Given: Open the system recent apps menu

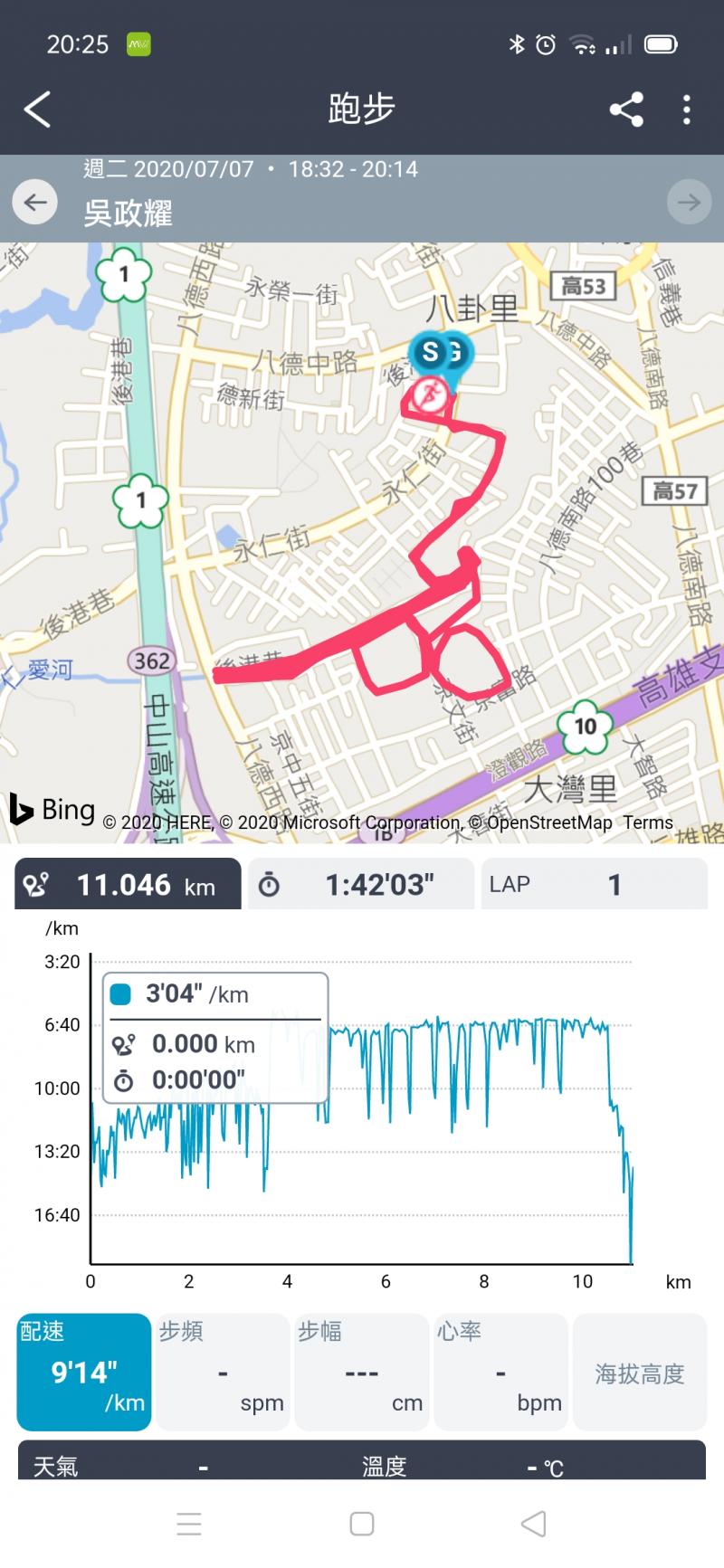Looking at the screenshot, I should point(189,1524).
